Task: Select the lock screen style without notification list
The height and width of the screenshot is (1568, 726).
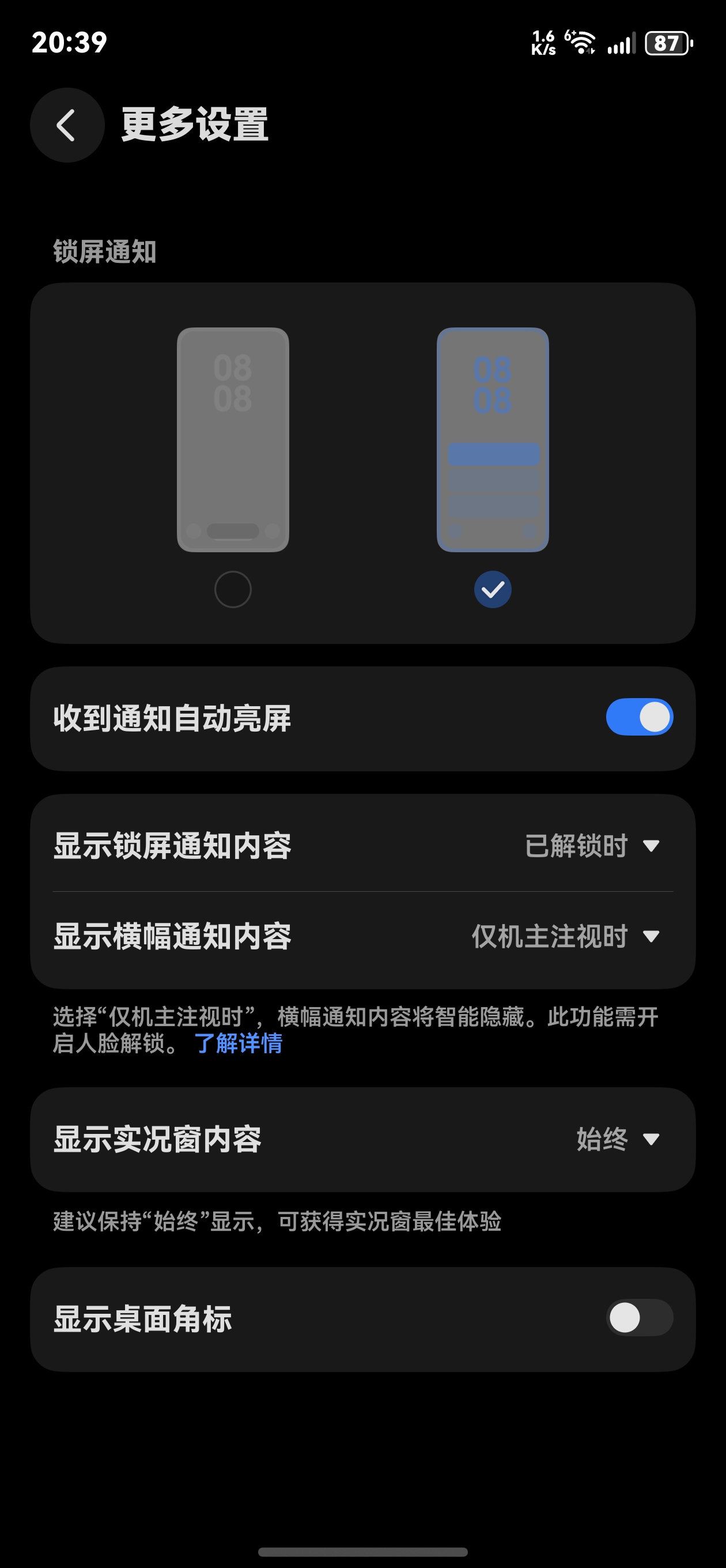Action: [232, 588]
